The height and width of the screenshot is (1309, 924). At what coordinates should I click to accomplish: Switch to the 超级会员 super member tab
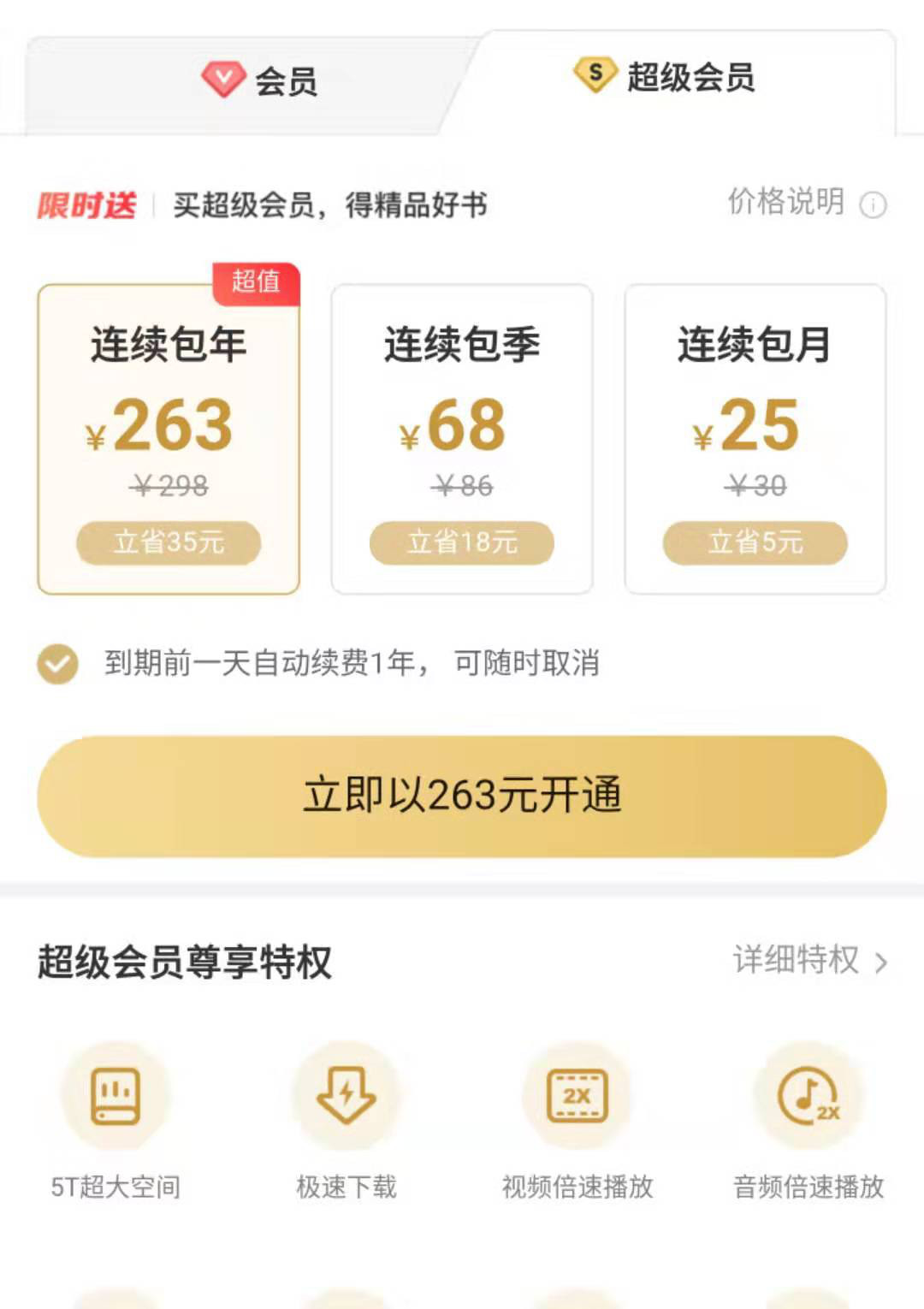point(659,75)
